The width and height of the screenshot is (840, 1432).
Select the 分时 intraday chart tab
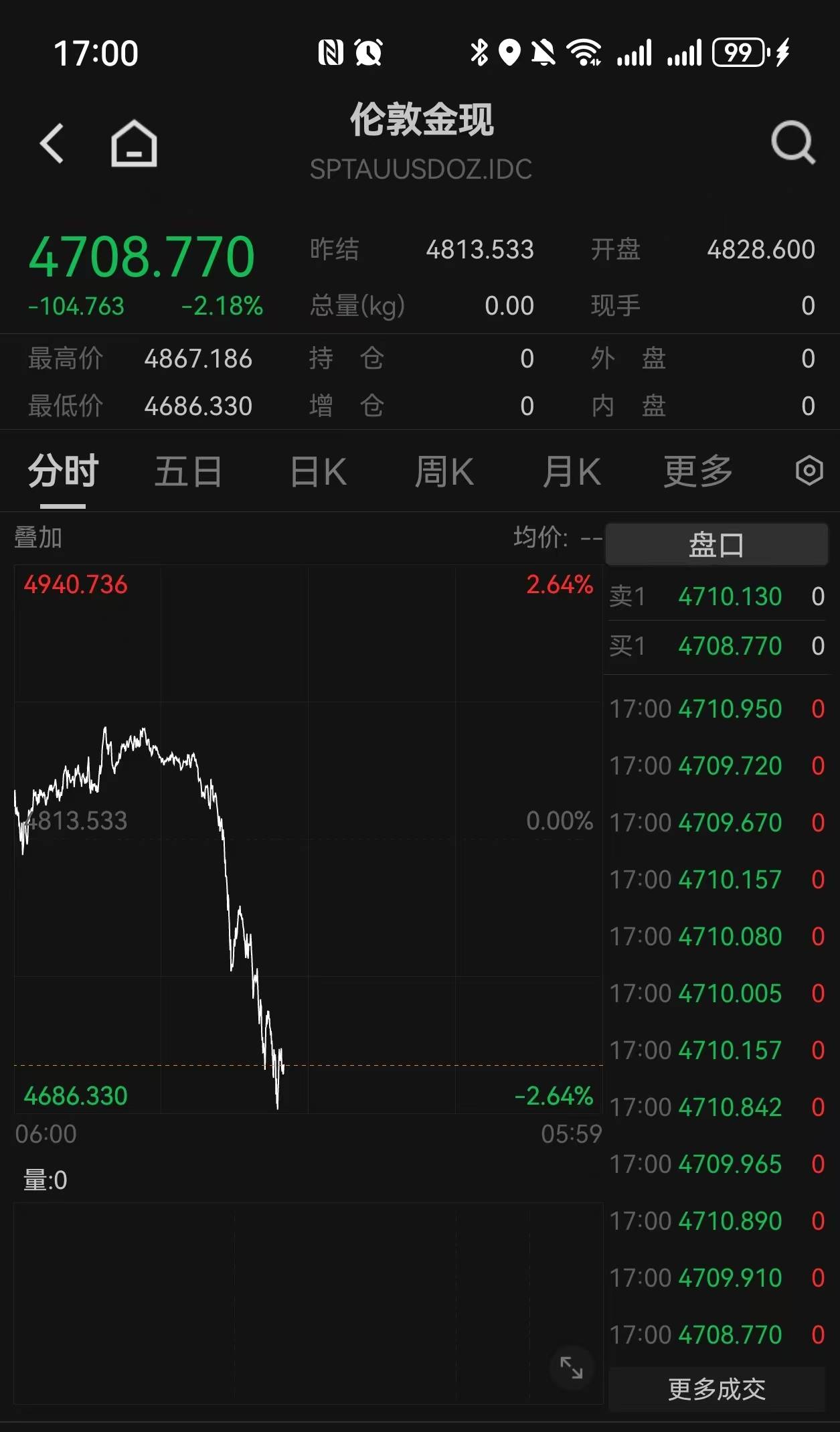64,472
